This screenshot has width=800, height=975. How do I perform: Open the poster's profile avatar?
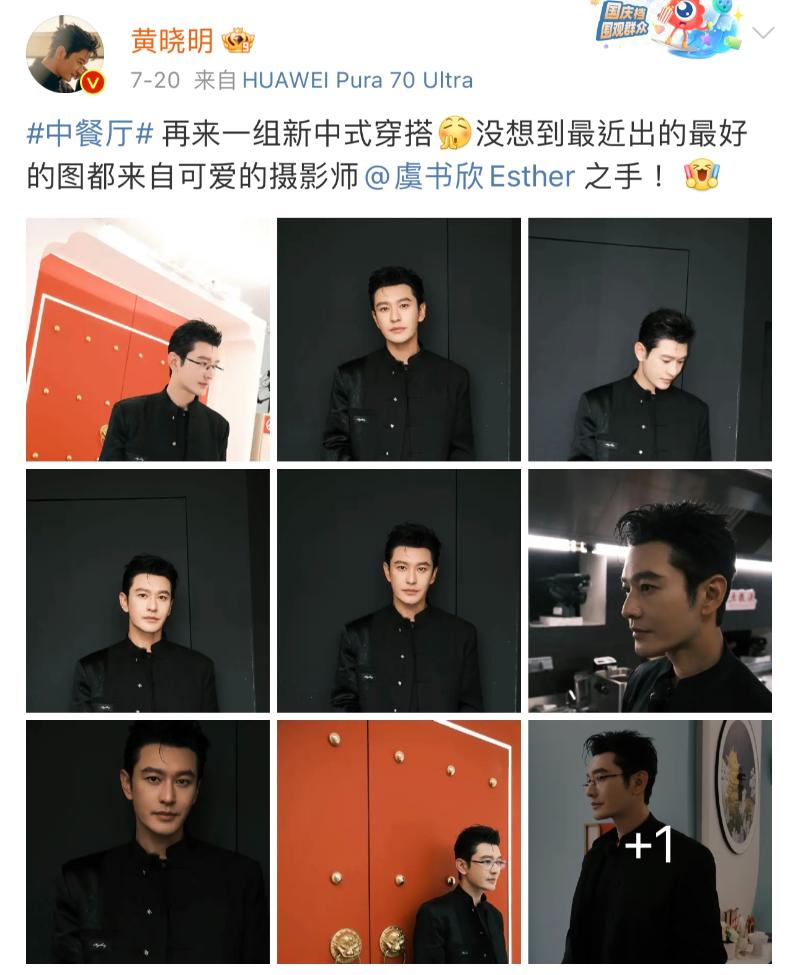tap(65, 55)
